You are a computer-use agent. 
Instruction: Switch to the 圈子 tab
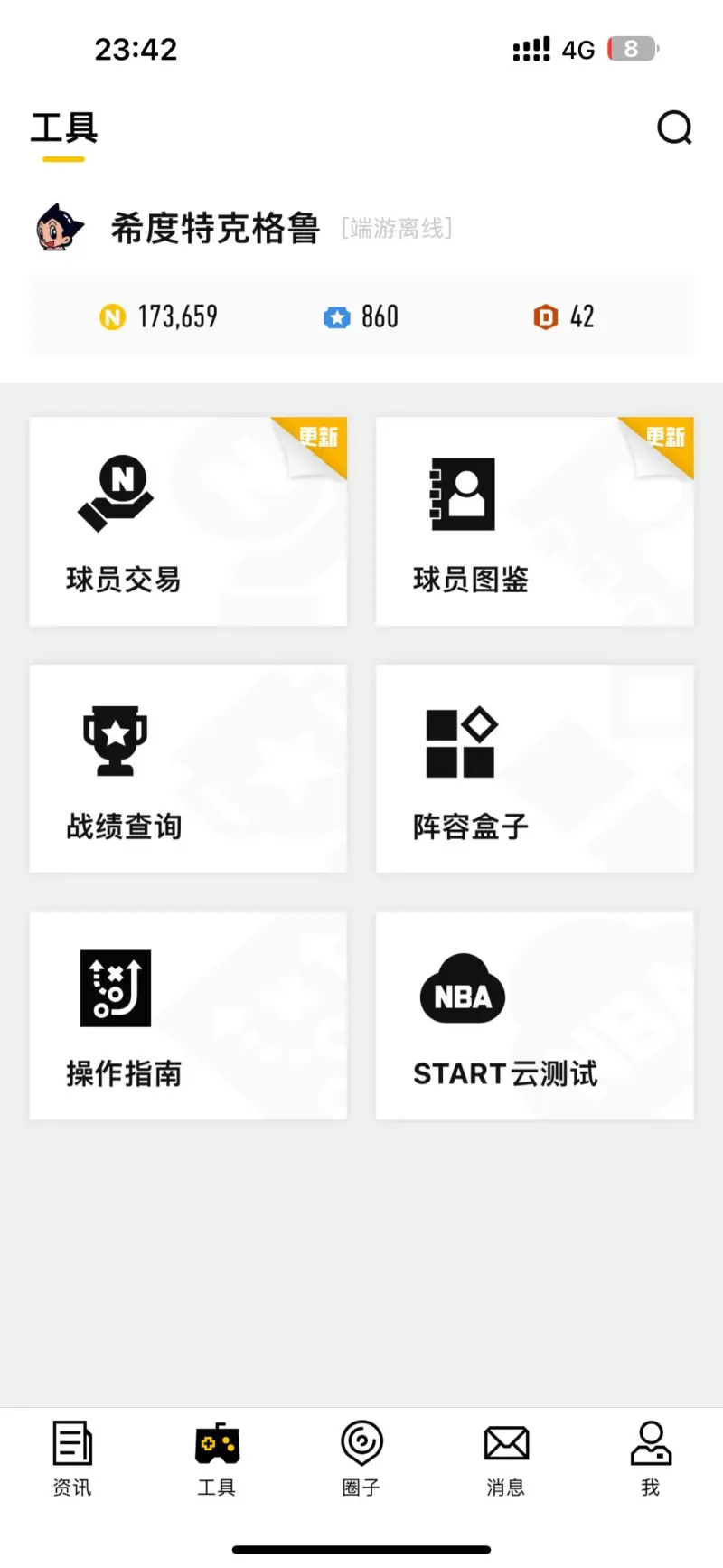tap(361, 1458)
